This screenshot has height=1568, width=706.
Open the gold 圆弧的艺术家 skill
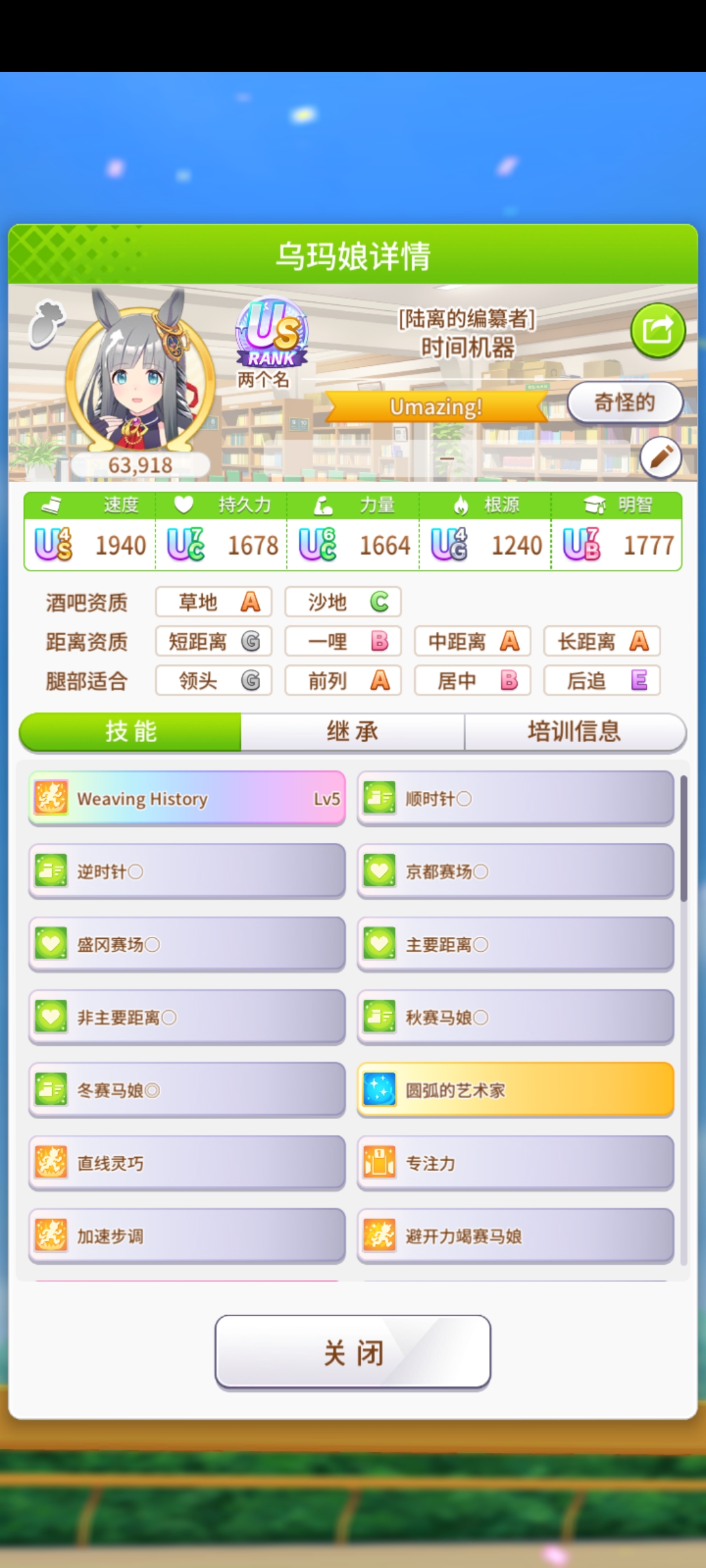(x=515, y=1090)
